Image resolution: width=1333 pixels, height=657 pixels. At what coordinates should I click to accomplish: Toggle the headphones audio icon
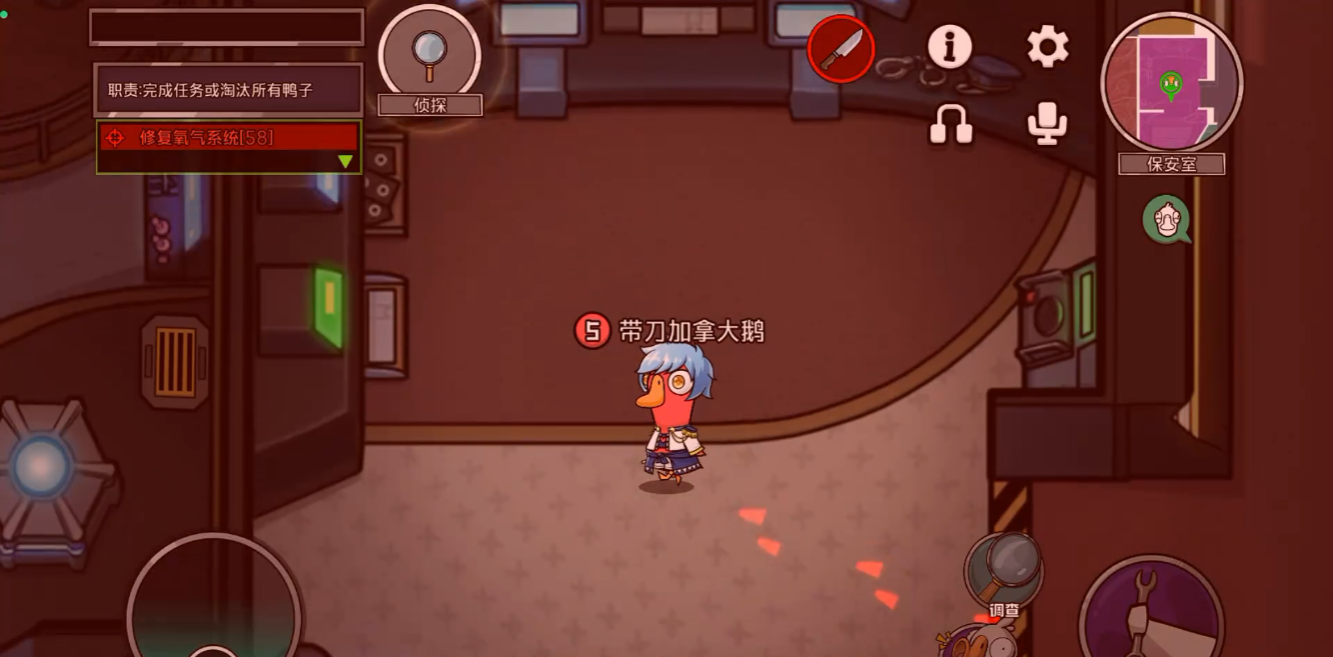point(951,124)
